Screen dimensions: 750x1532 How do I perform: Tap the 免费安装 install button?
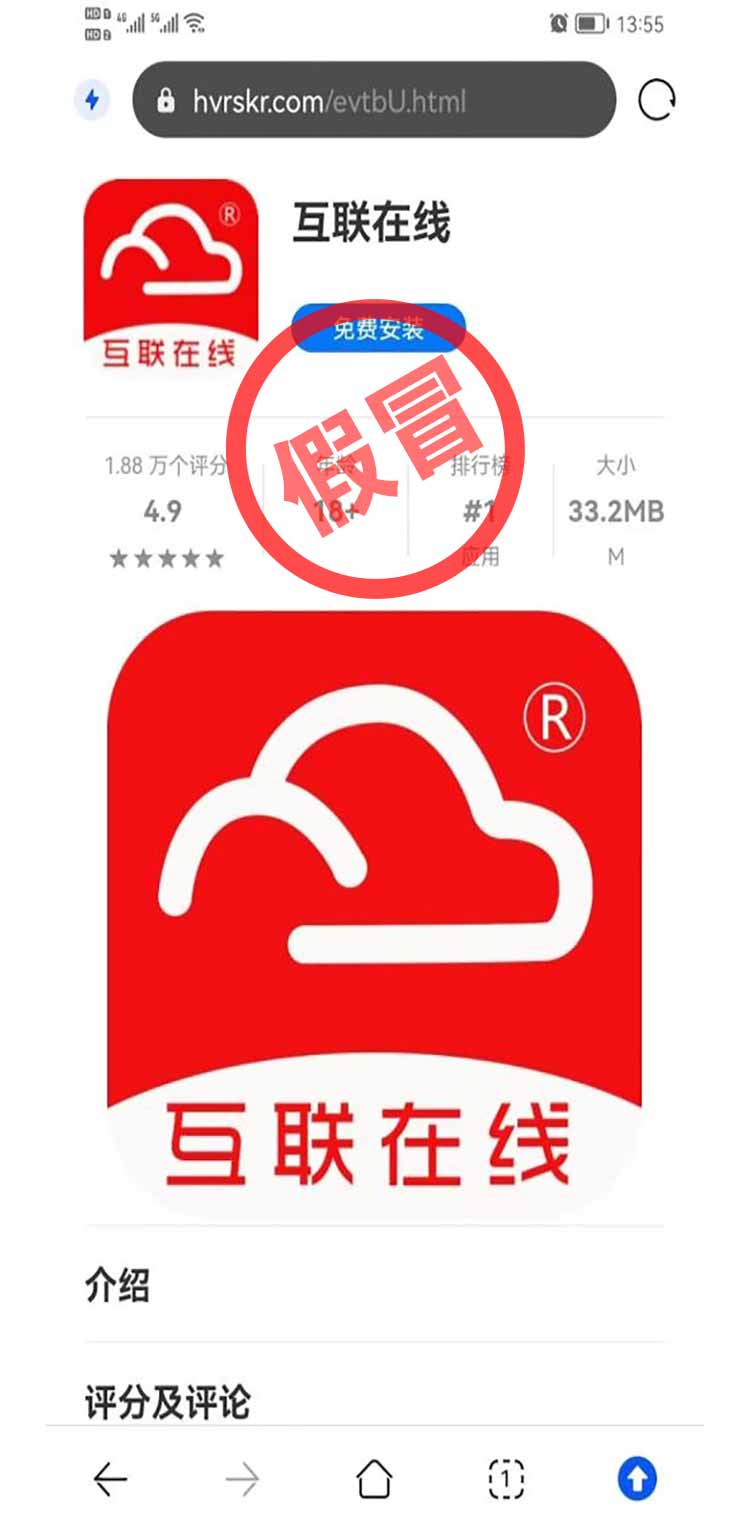click(378, 327)
